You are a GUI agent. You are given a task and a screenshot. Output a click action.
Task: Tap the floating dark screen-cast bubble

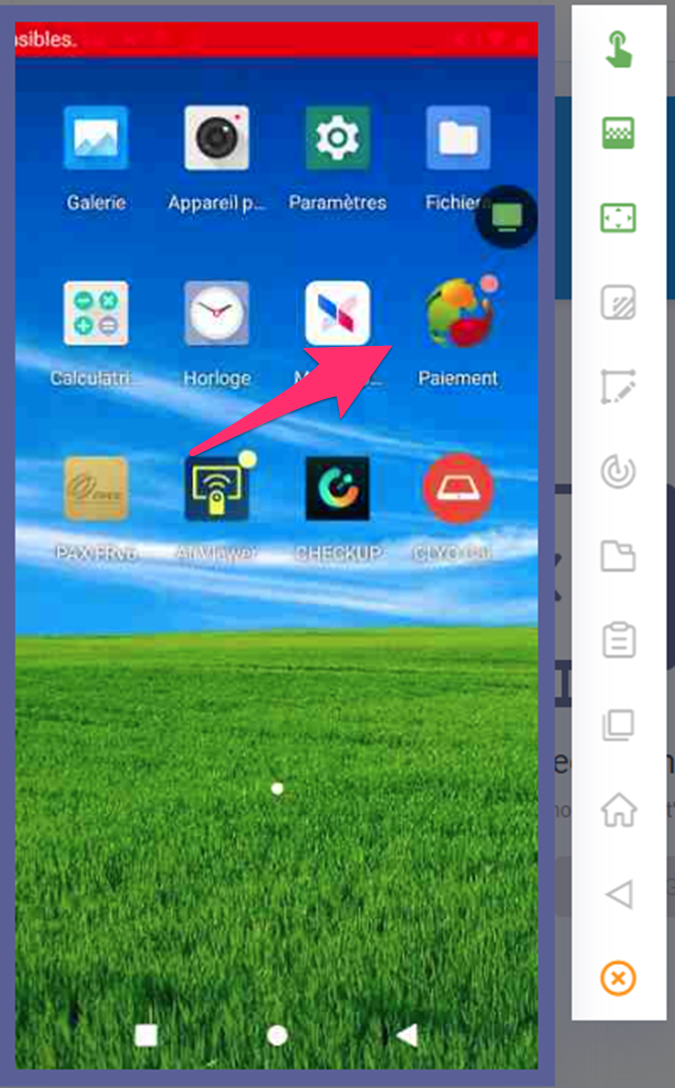pos(507,217)
